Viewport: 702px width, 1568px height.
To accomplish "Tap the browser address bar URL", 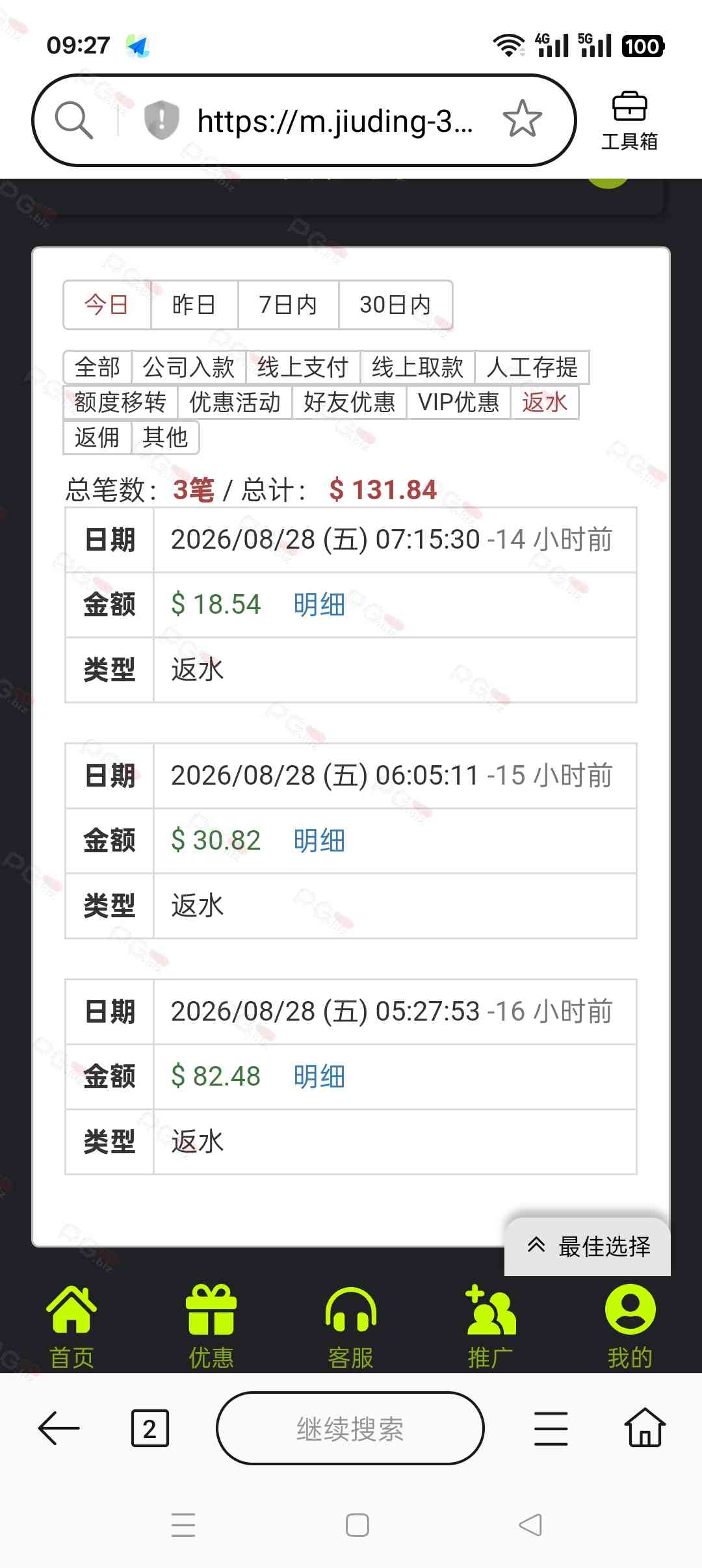I will (335, 121).
